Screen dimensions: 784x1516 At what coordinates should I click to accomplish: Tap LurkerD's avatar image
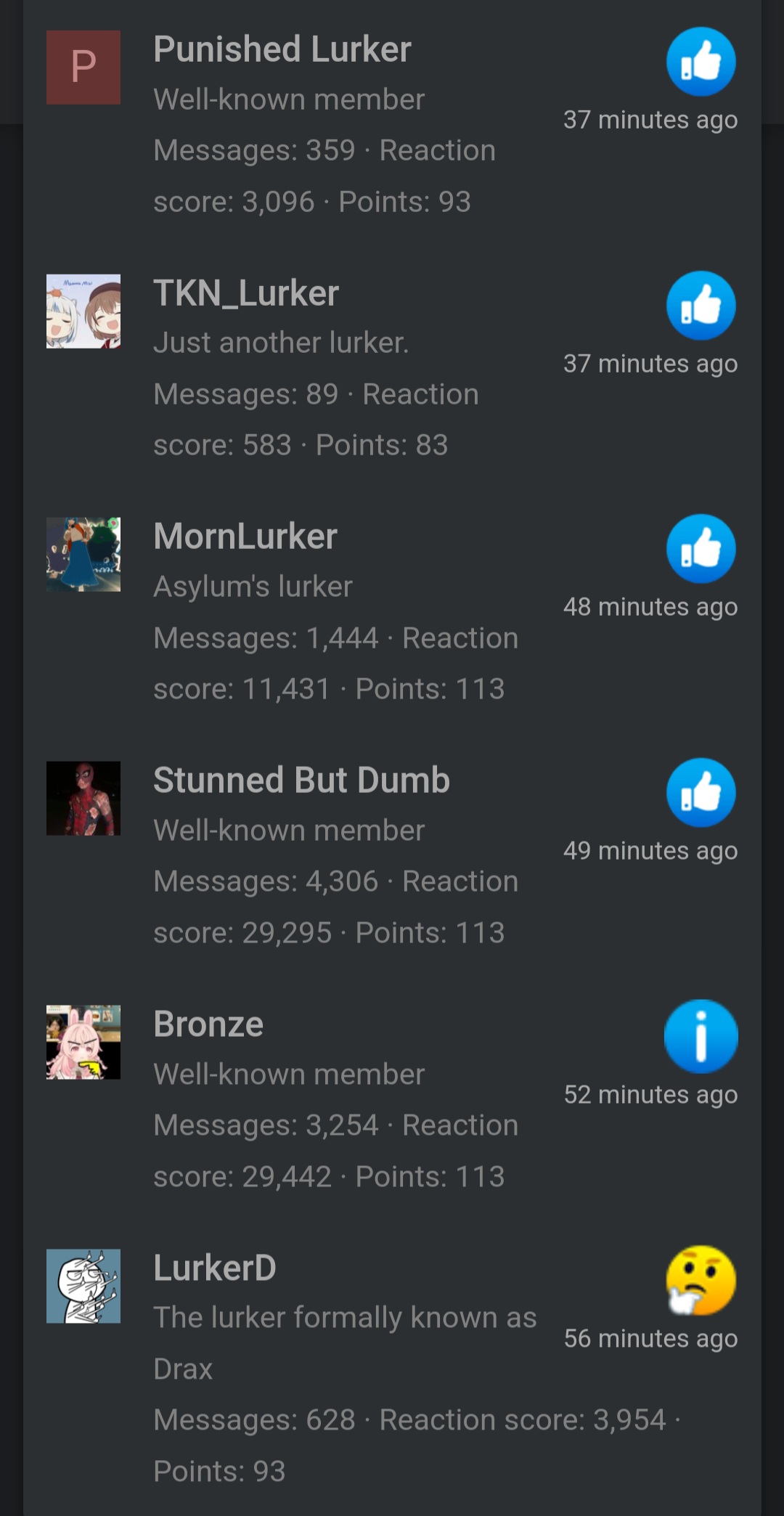click(x=83, y=1287)
